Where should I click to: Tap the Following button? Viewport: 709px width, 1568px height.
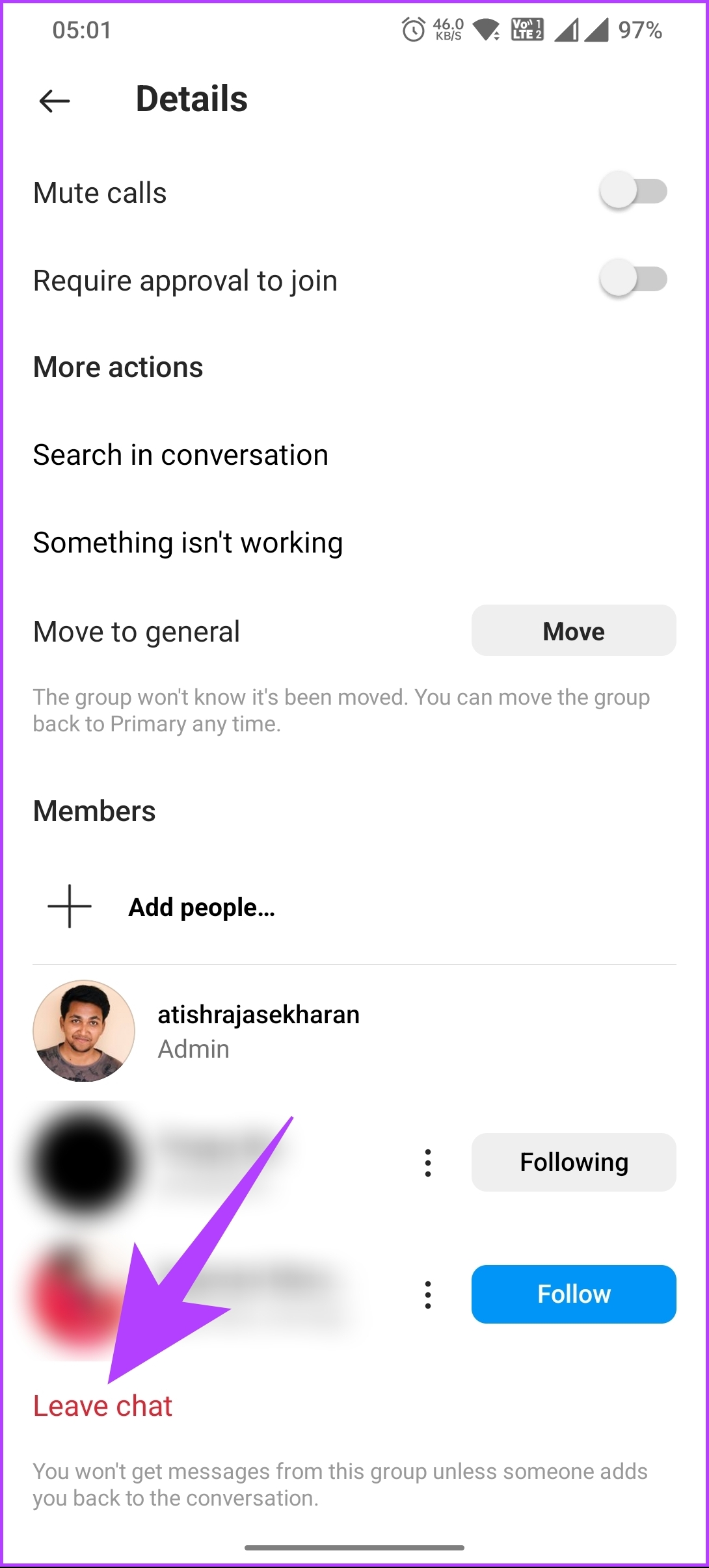click(573, 1162)
